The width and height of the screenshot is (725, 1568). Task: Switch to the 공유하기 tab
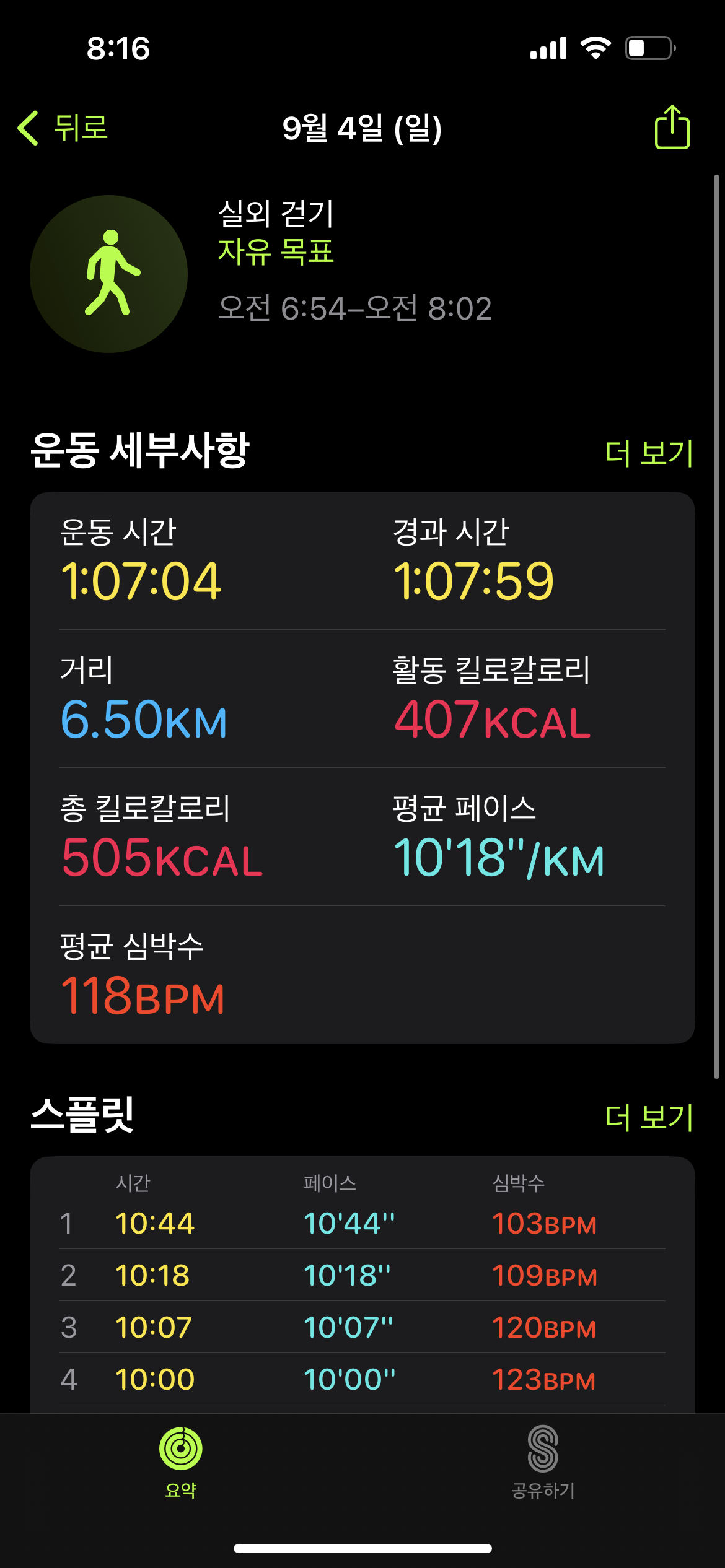(x=543, y=1461)
